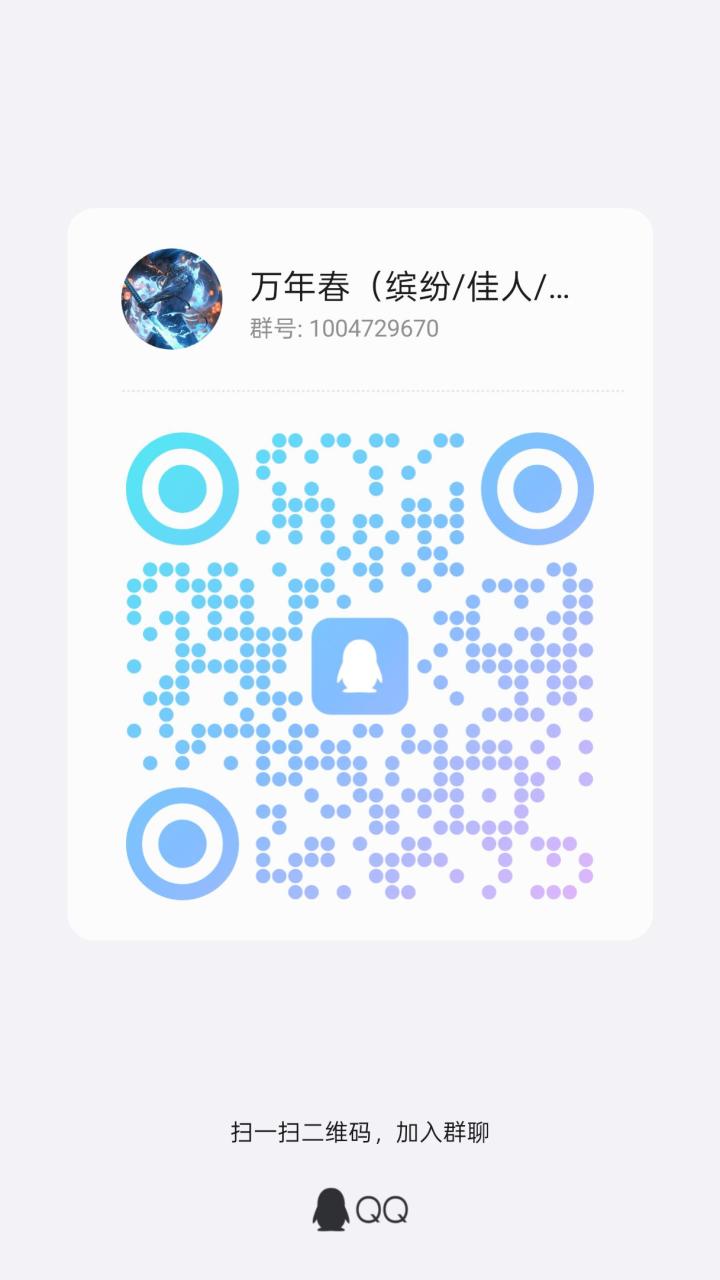The image size is (720, 1280).
Task: Click the QQ penguin logo at the bottom
Action: [330, 1207]
